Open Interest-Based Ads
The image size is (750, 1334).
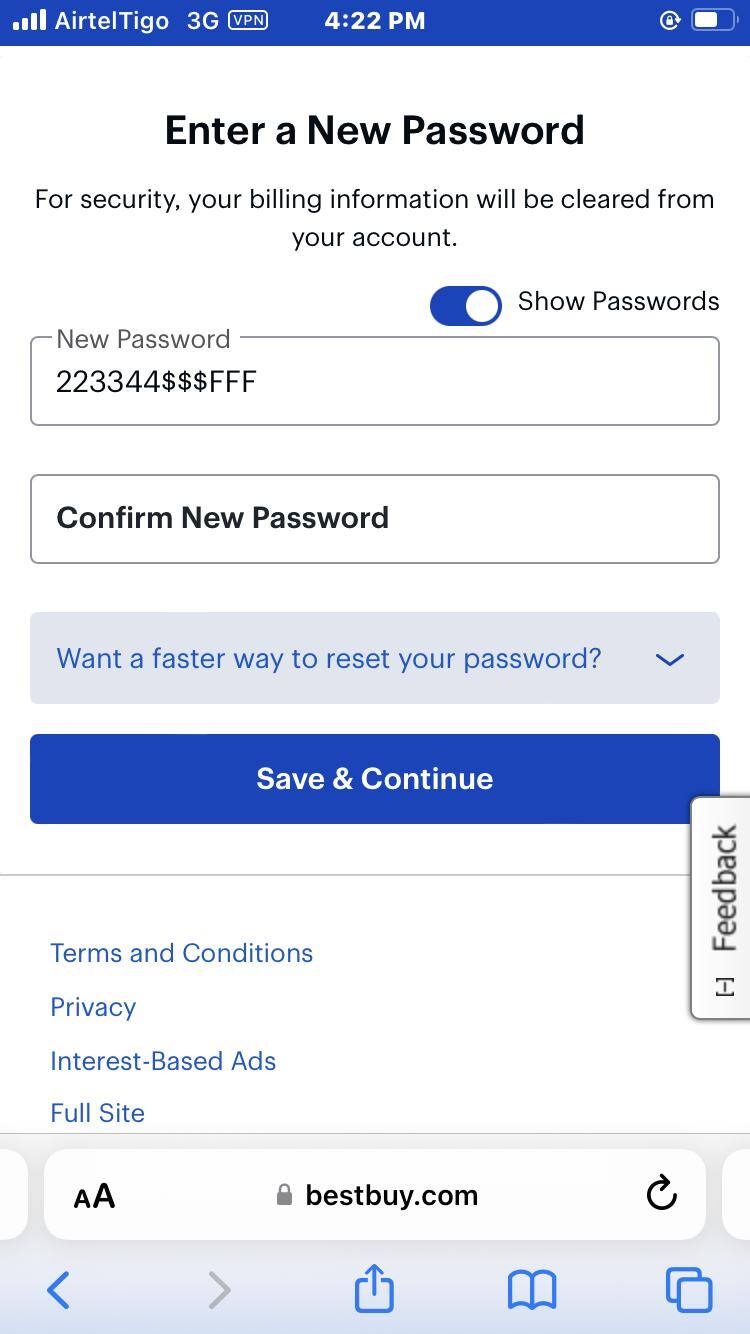point(163,1061)
